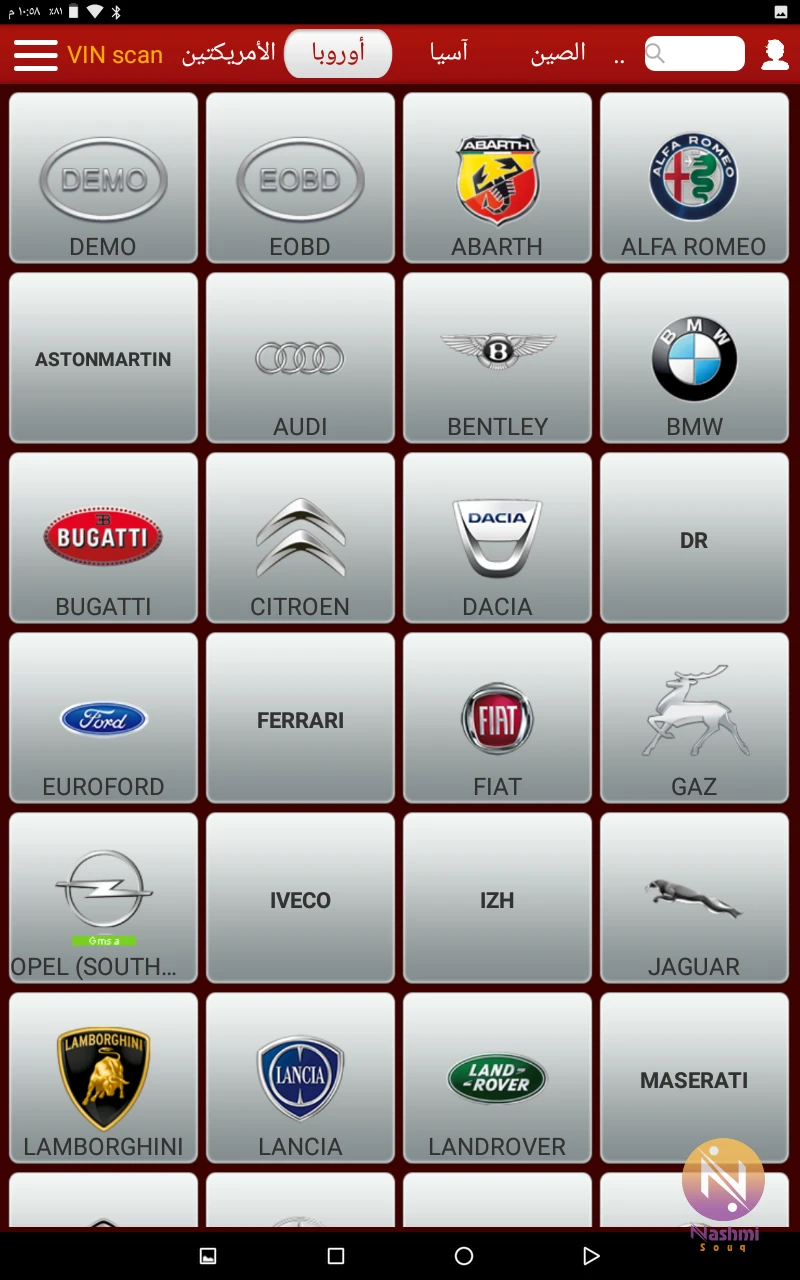Tap the search field
800x1280 pixels.
tap(694, 54)
